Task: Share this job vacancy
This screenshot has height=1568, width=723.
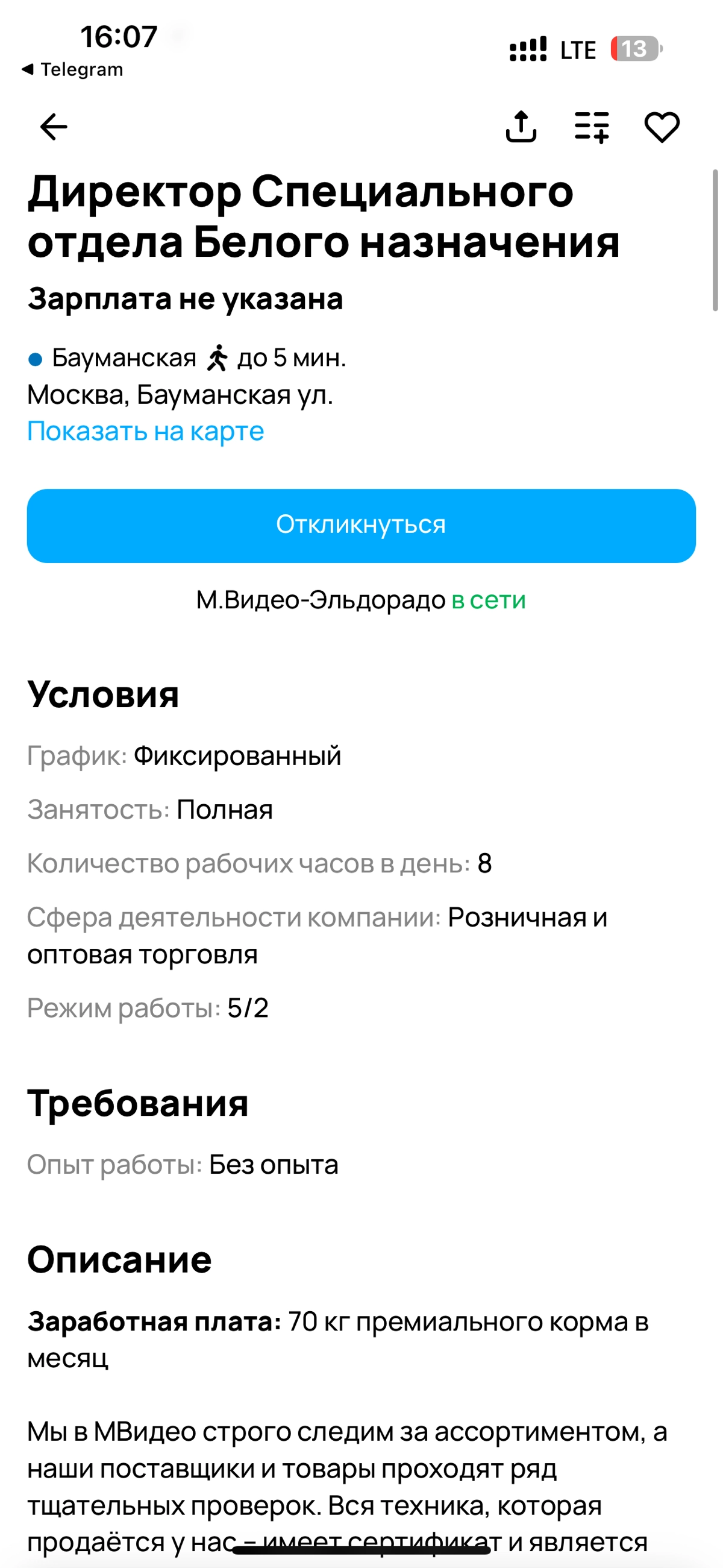Action: click(x=521, y=127)
